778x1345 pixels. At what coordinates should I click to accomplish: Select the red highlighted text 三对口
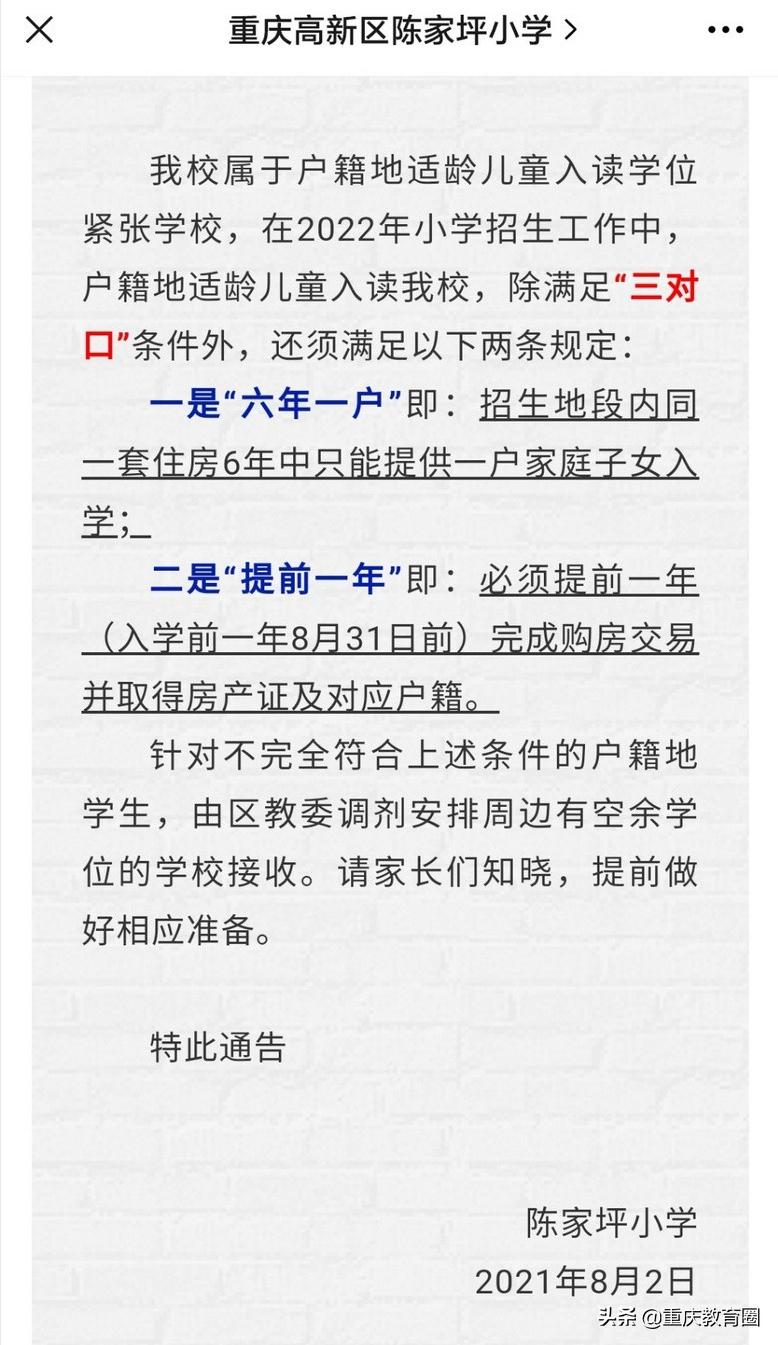[665, 287]
